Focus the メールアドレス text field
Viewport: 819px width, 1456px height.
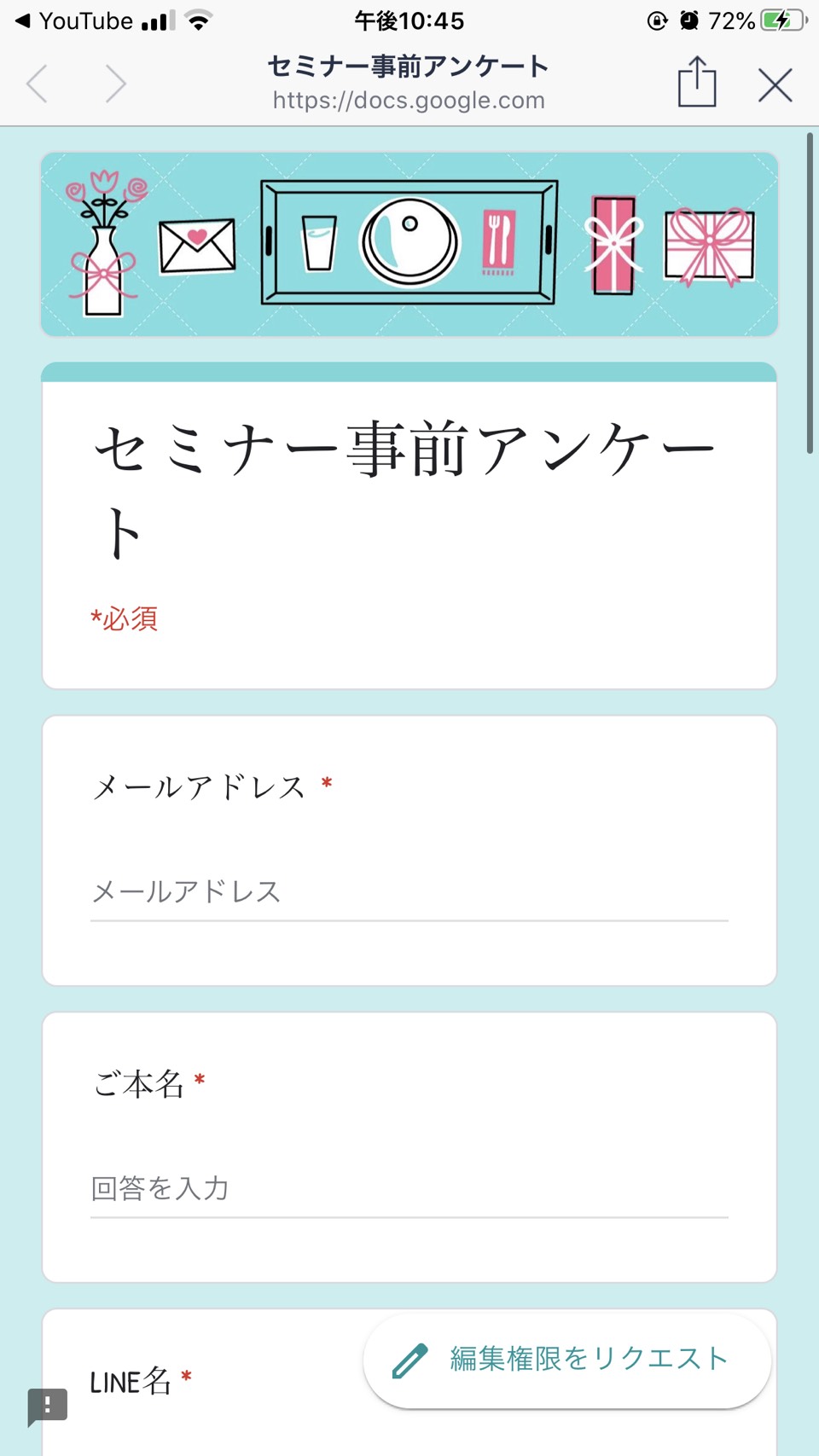[x=409, y=893]
